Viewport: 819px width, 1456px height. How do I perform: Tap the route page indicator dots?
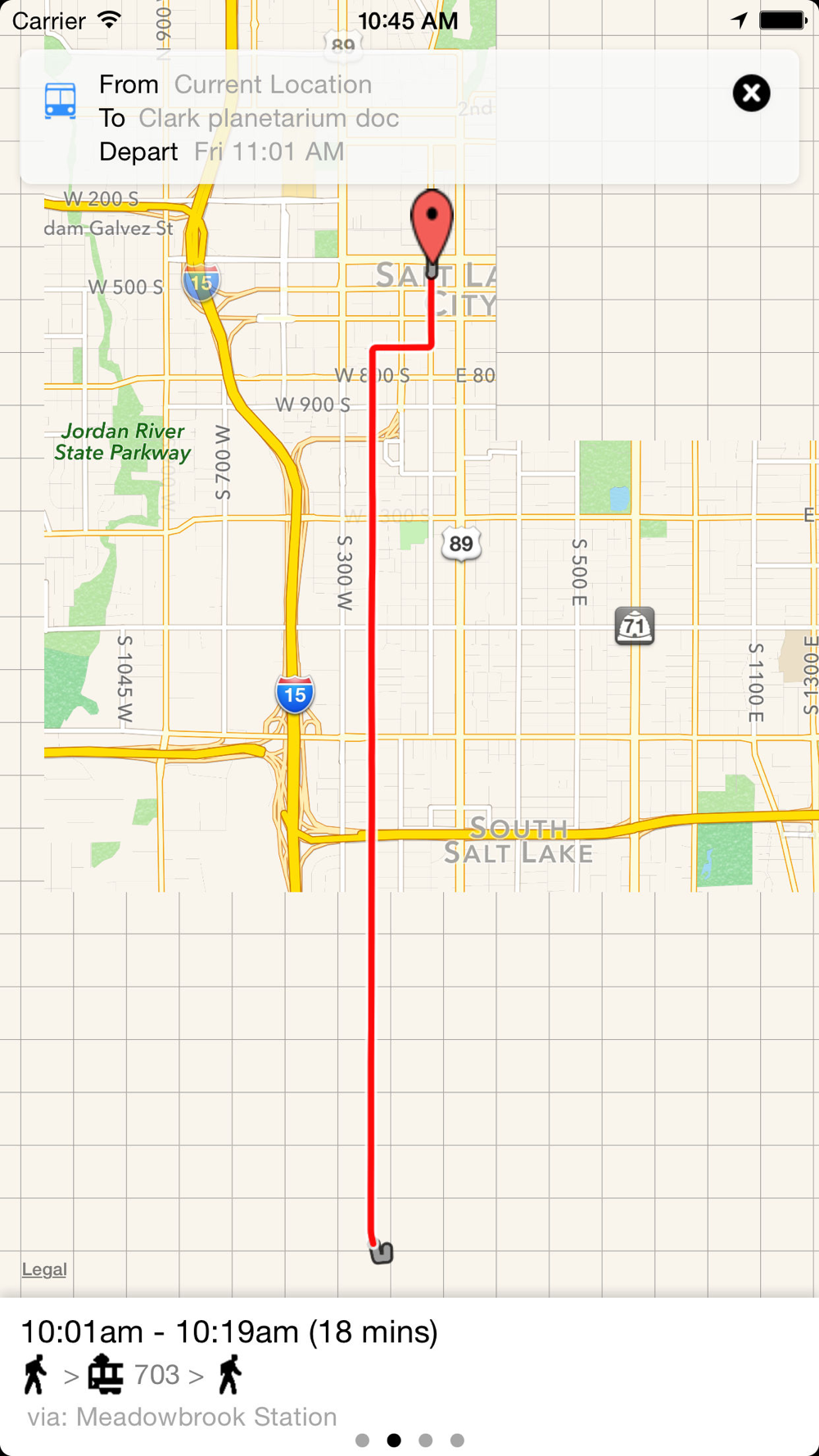click(409, 1440)
